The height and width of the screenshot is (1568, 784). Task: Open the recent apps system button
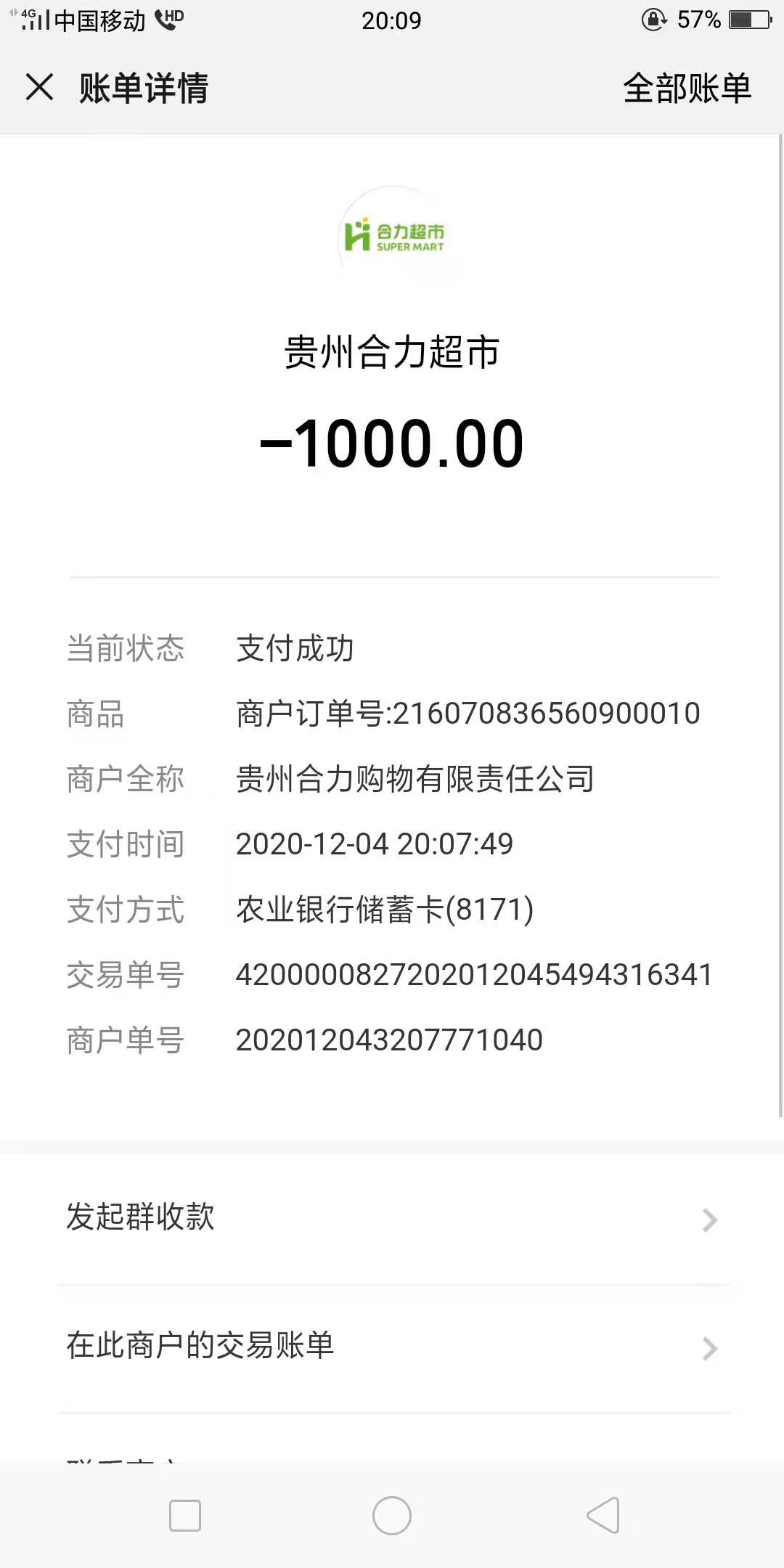coord(184,1516)
